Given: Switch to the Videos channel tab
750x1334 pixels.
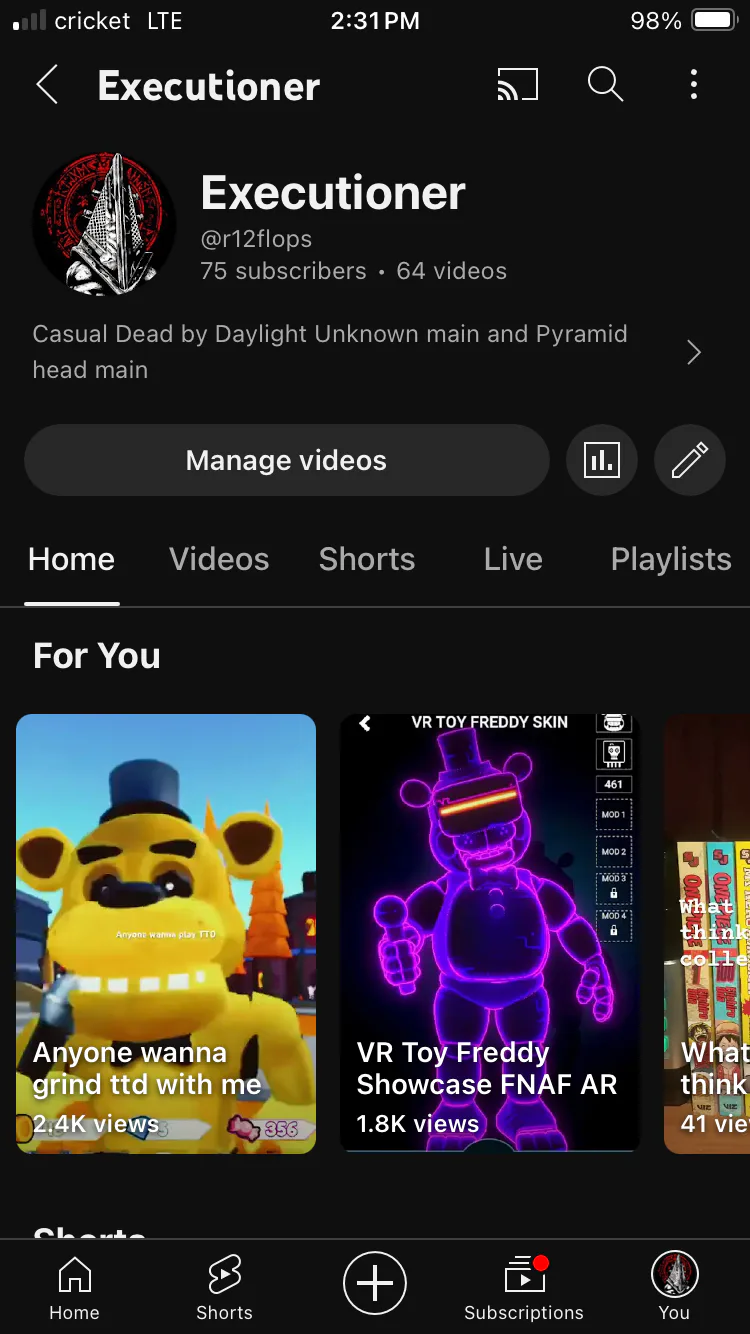Looking at the screenshot, I should (x=219, y=559).
